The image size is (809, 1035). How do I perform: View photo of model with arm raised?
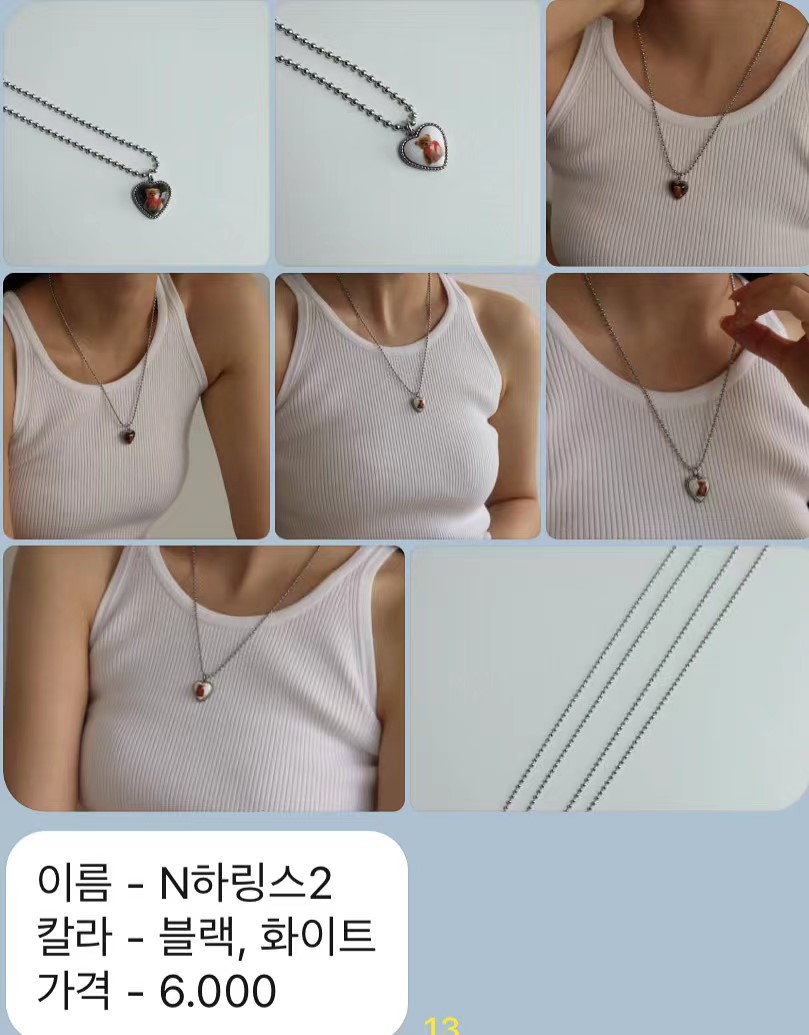678,133
